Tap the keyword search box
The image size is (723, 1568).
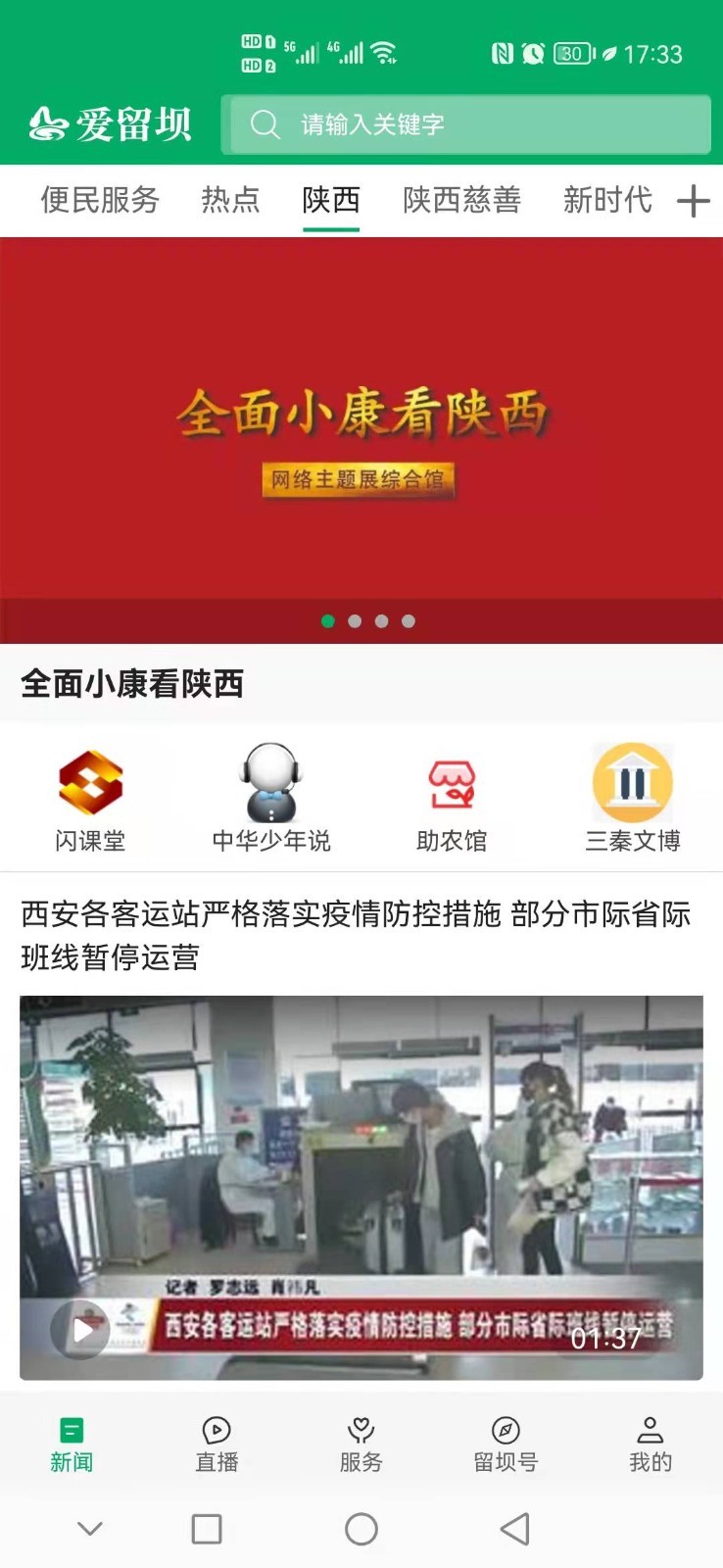(466, 124)
